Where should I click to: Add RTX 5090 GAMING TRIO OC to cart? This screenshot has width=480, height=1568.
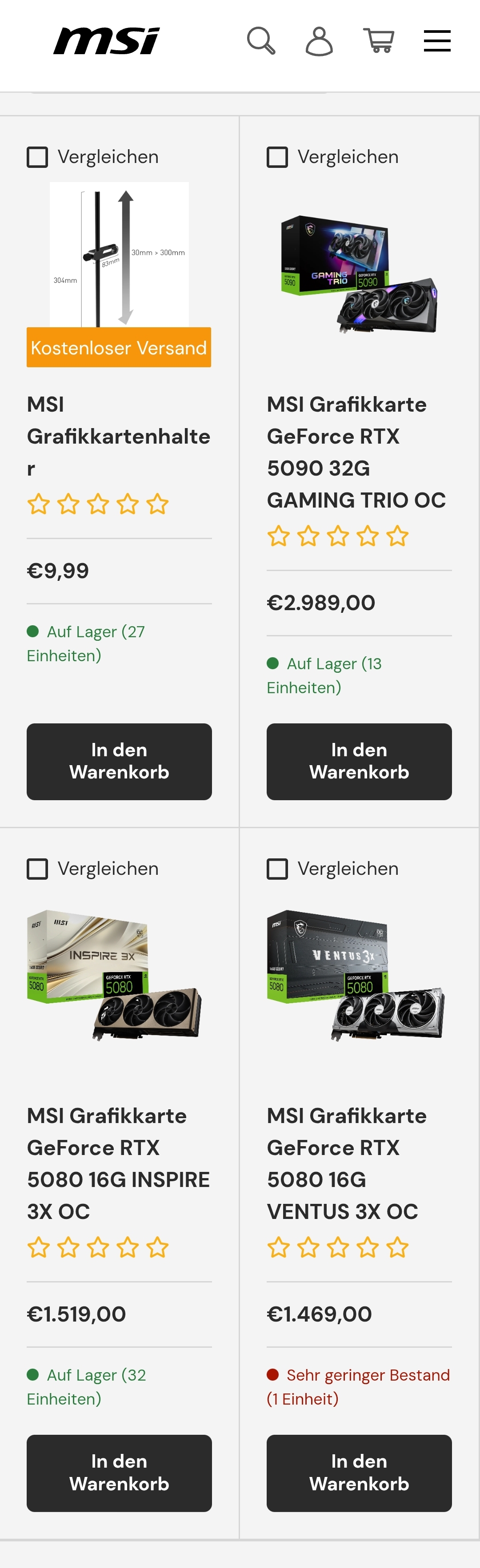pos(359,761)
